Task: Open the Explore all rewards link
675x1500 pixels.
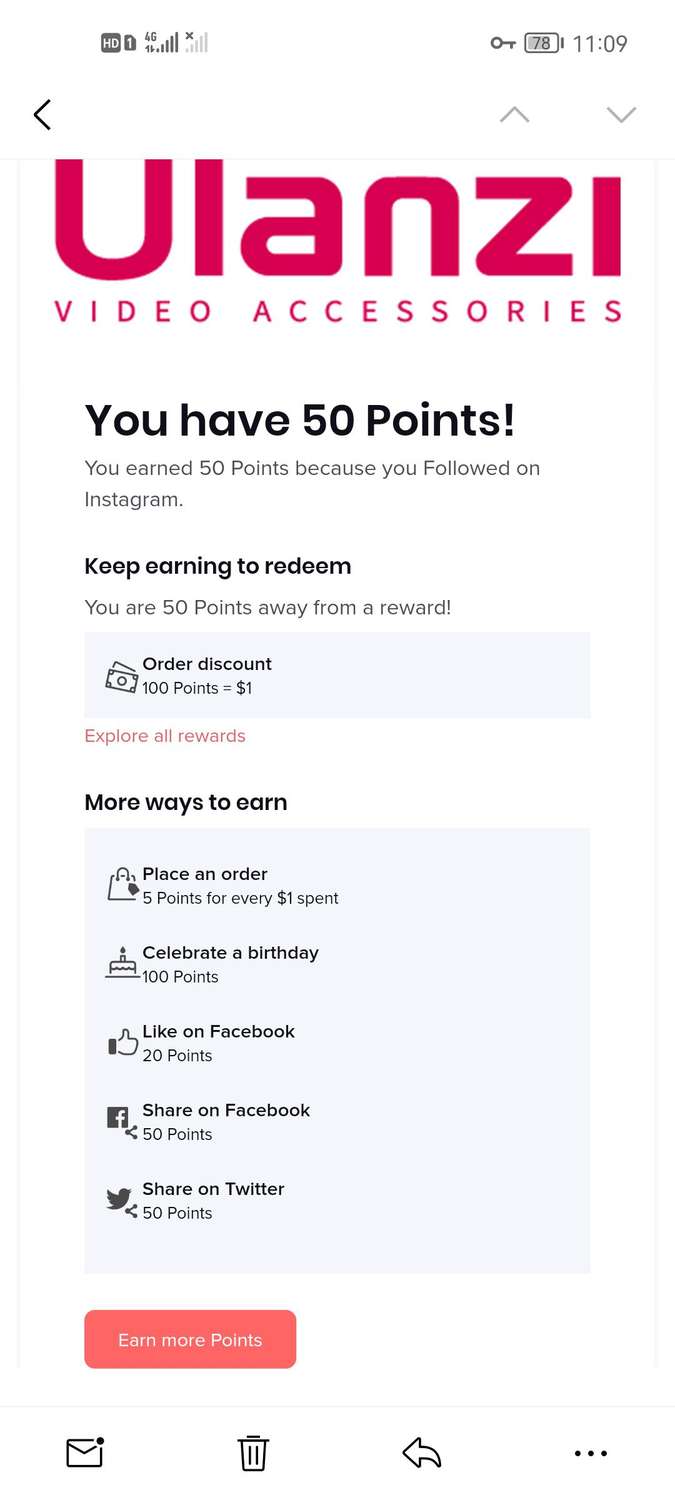Action: (x=165, y=736)
